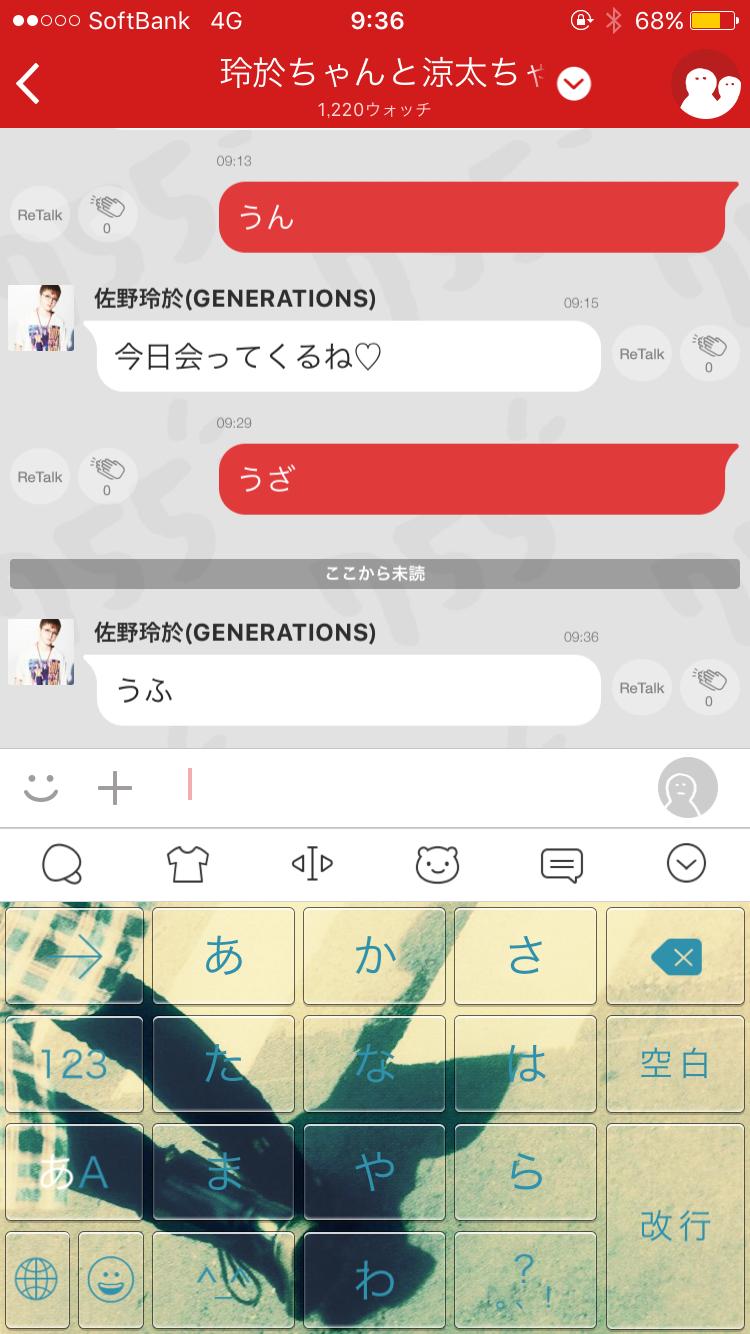This screenshot has height=1334, width=750.
Task: Switch keyboards with the globe key
Action: [x=37, y=1279]
